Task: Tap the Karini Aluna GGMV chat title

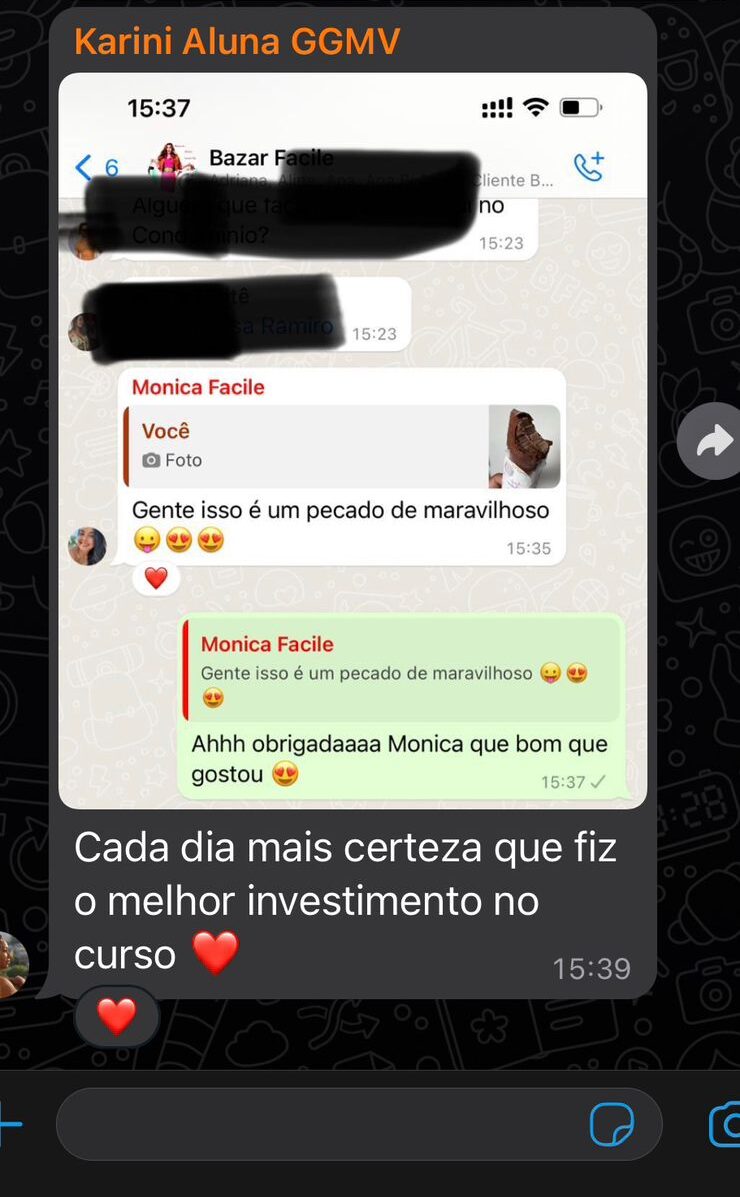Action: 237,42
